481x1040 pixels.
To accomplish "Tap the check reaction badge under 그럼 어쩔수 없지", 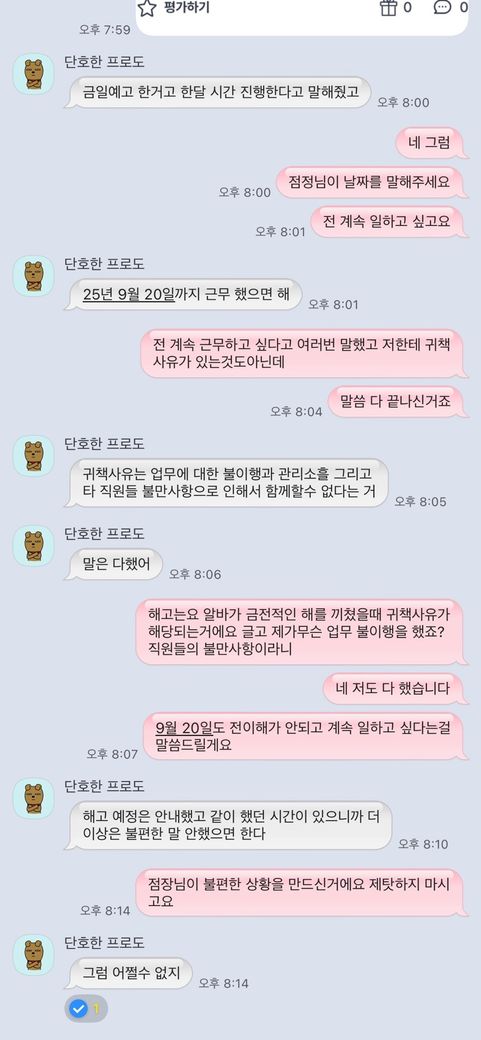I will coord(86,1009).
